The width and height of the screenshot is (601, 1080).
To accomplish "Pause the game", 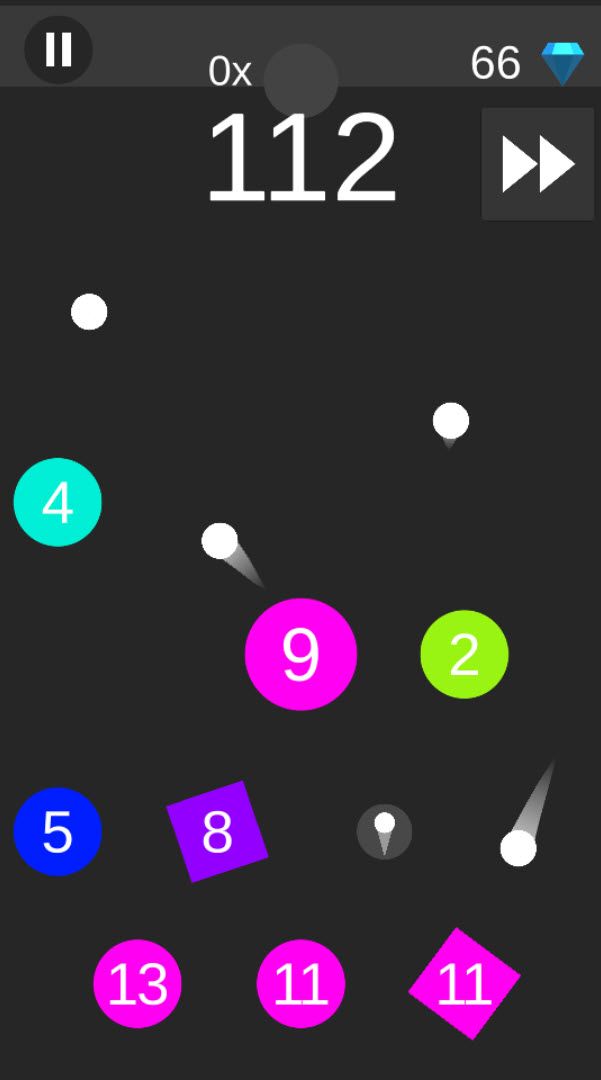I will coord(58,49).
